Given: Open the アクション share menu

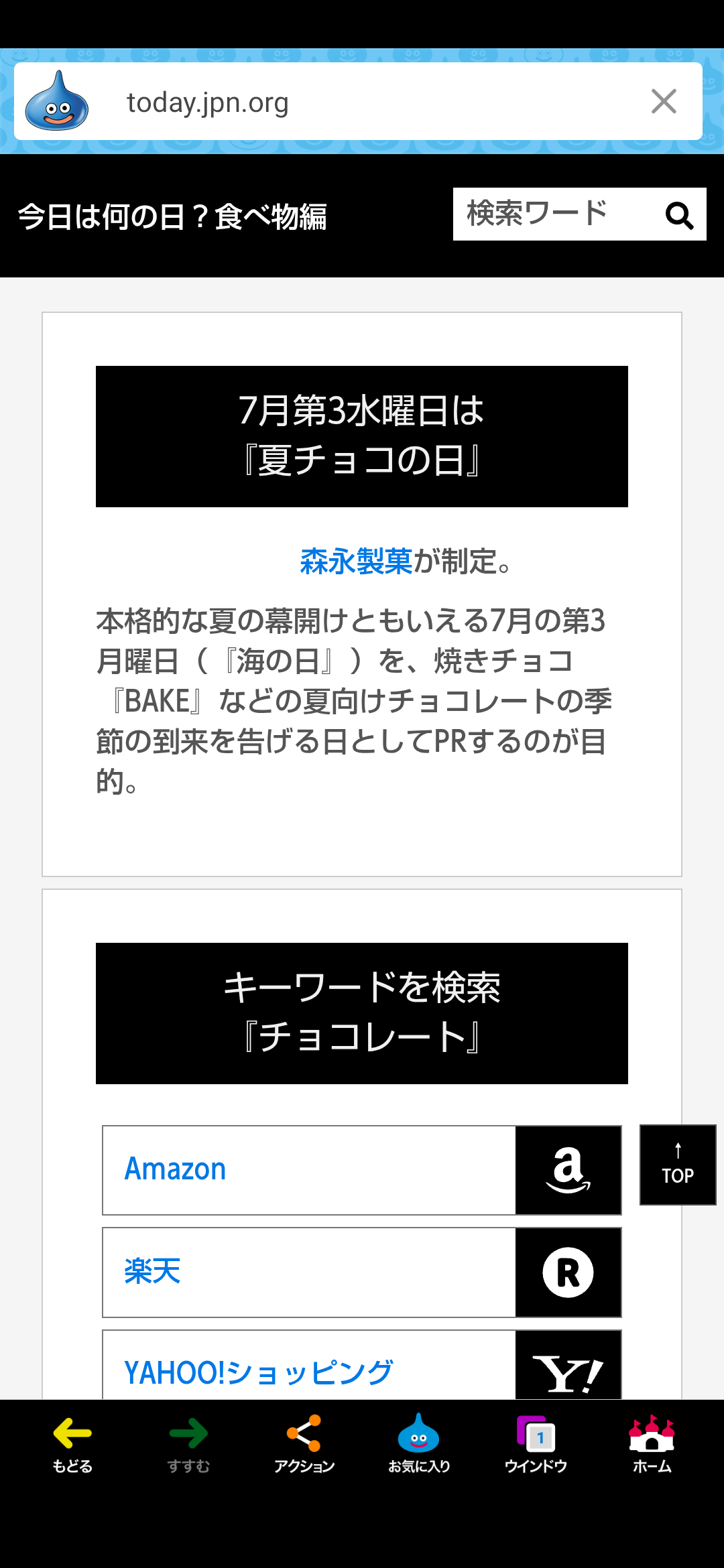Looking at the screenshot, I should click(x=304, y=1443).
